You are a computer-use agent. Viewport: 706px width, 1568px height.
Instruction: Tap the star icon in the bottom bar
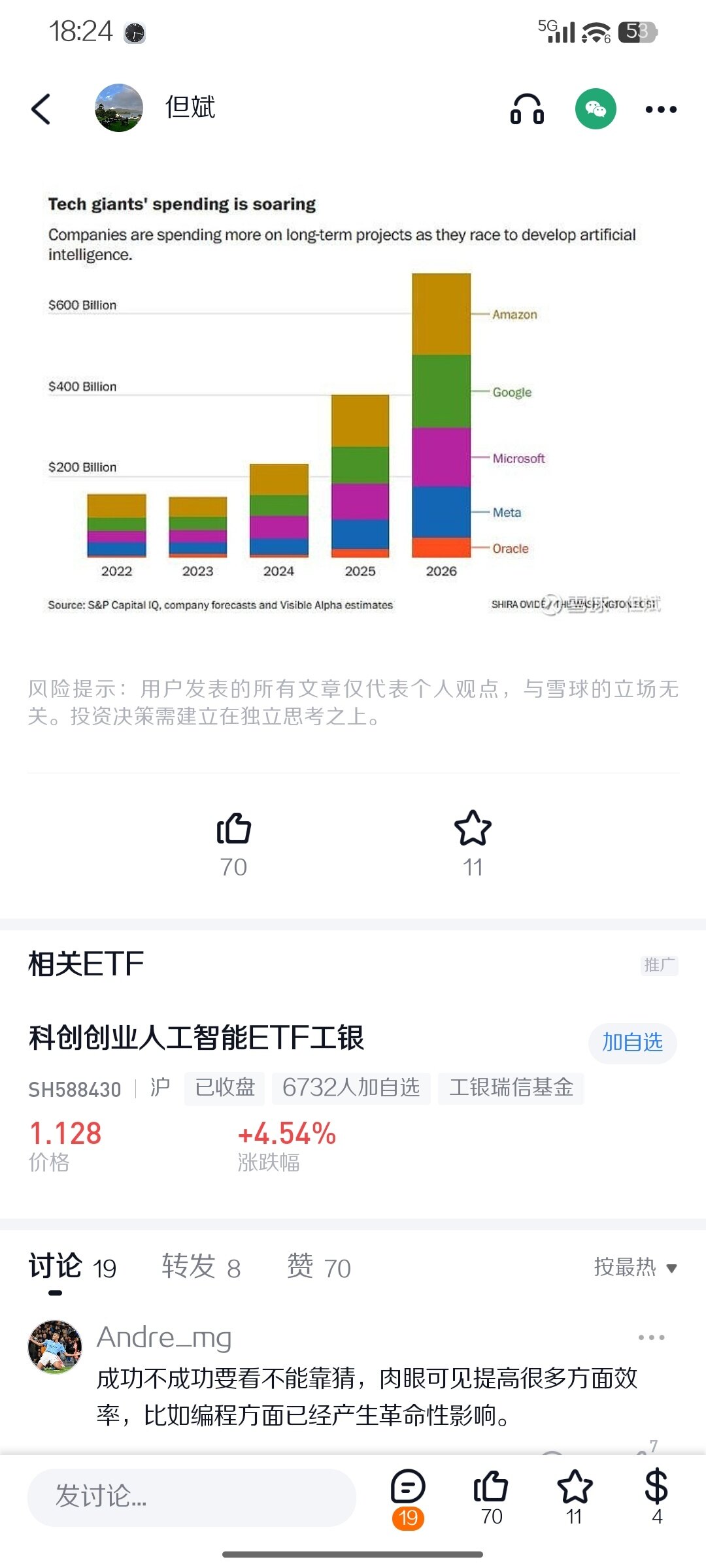pyautogui.click(x=574, y=1488)
